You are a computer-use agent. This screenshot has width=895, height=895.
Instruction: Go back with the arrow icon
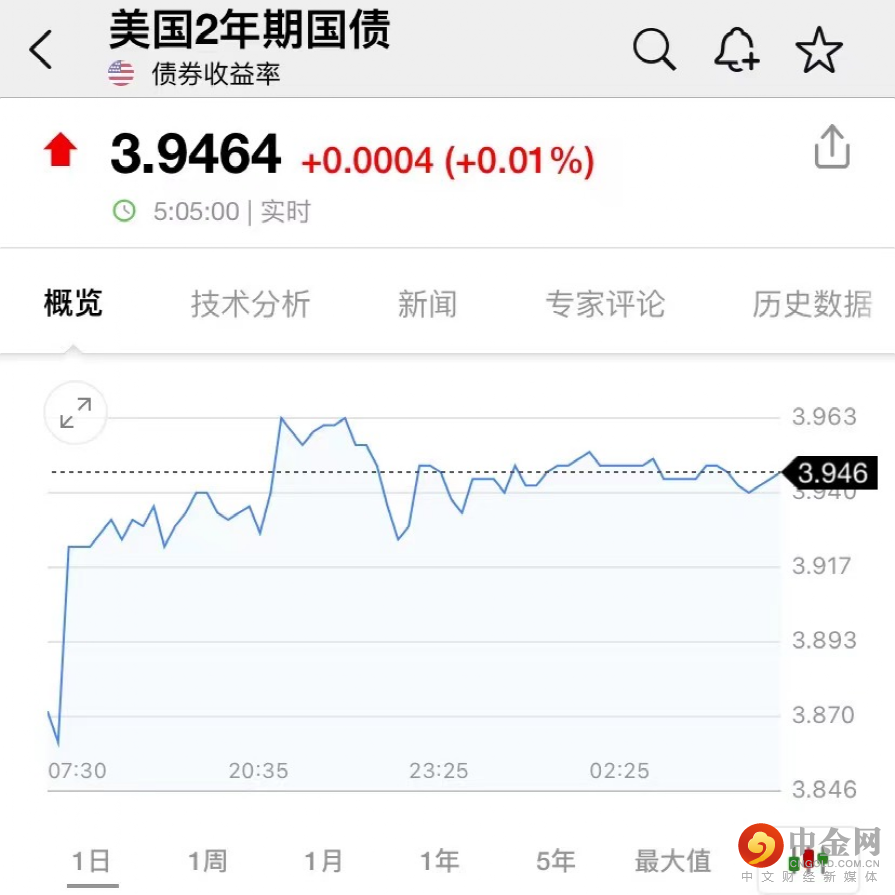pyautogui.click(x=40, y=49)
